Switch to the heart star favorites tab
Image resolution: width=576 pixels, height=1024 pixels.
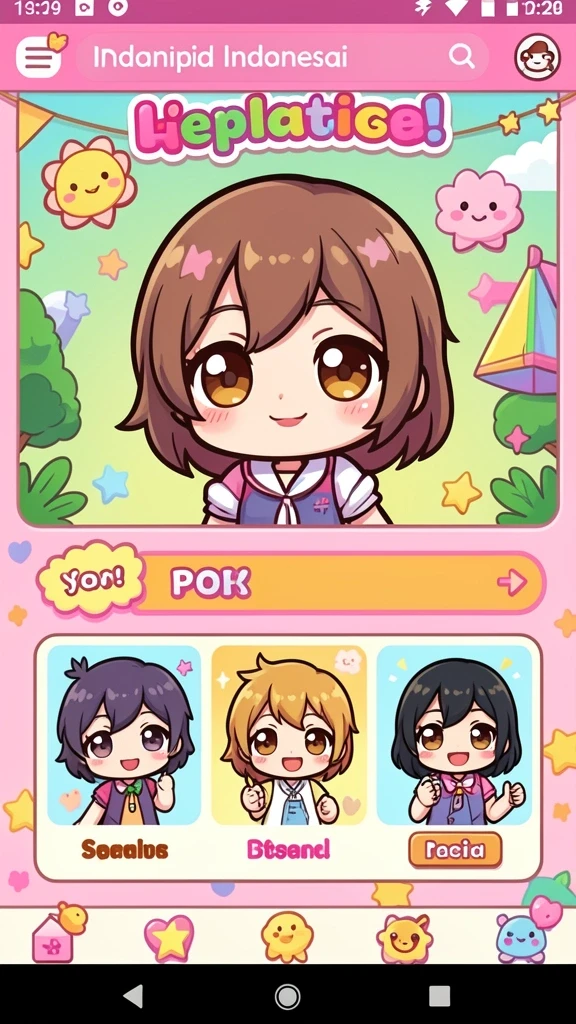(169, 937)
